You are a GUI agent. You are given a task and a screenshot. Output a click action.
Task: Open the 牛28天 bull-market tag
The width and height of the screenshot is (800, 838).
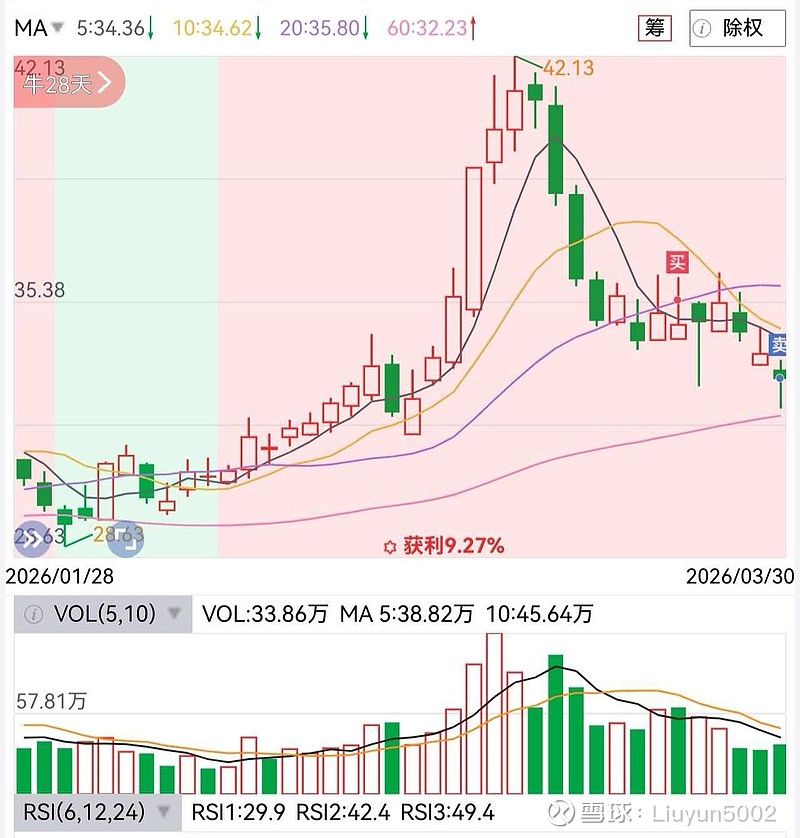pyautogui.click(x=68, y=83)
